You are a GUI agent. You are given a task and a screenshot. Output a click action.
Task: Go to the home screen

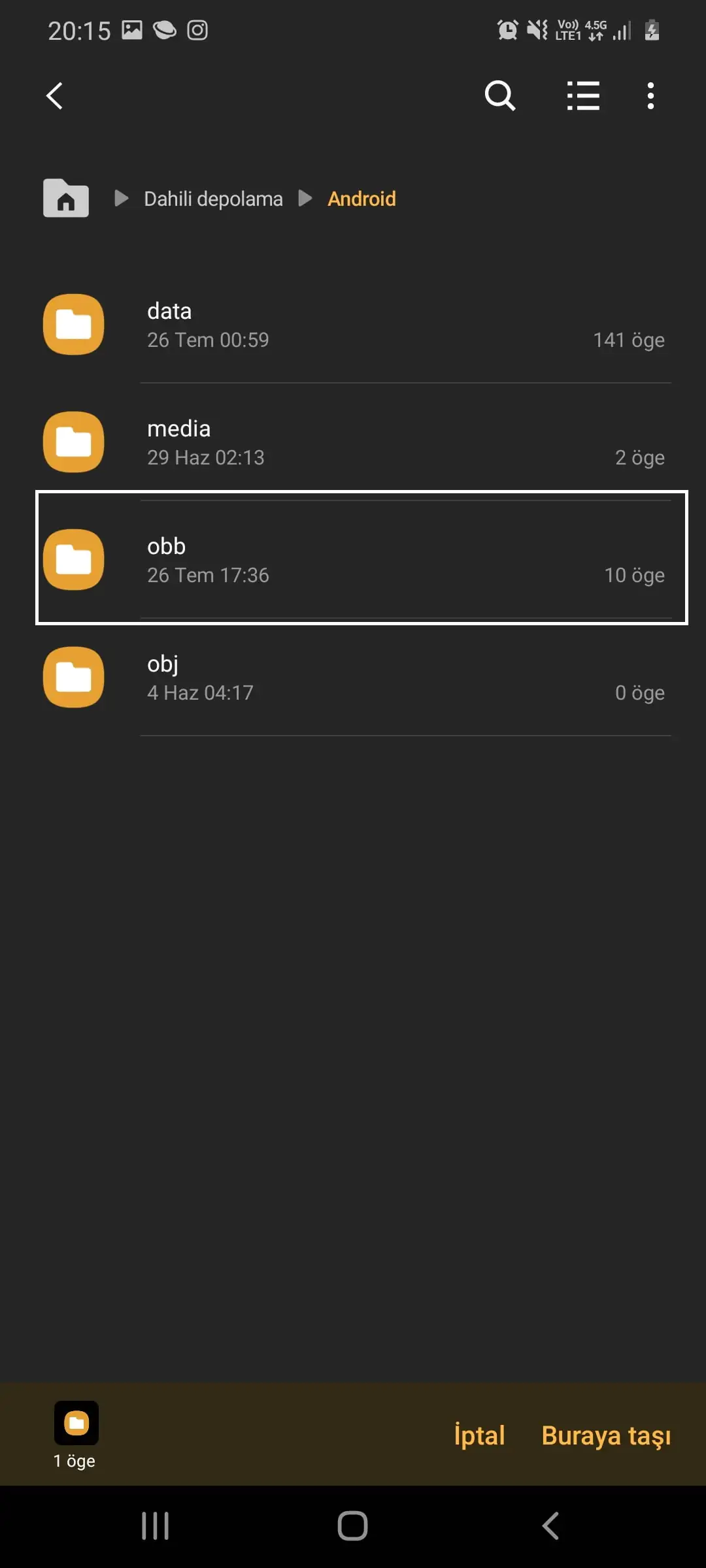[353, 1526]
